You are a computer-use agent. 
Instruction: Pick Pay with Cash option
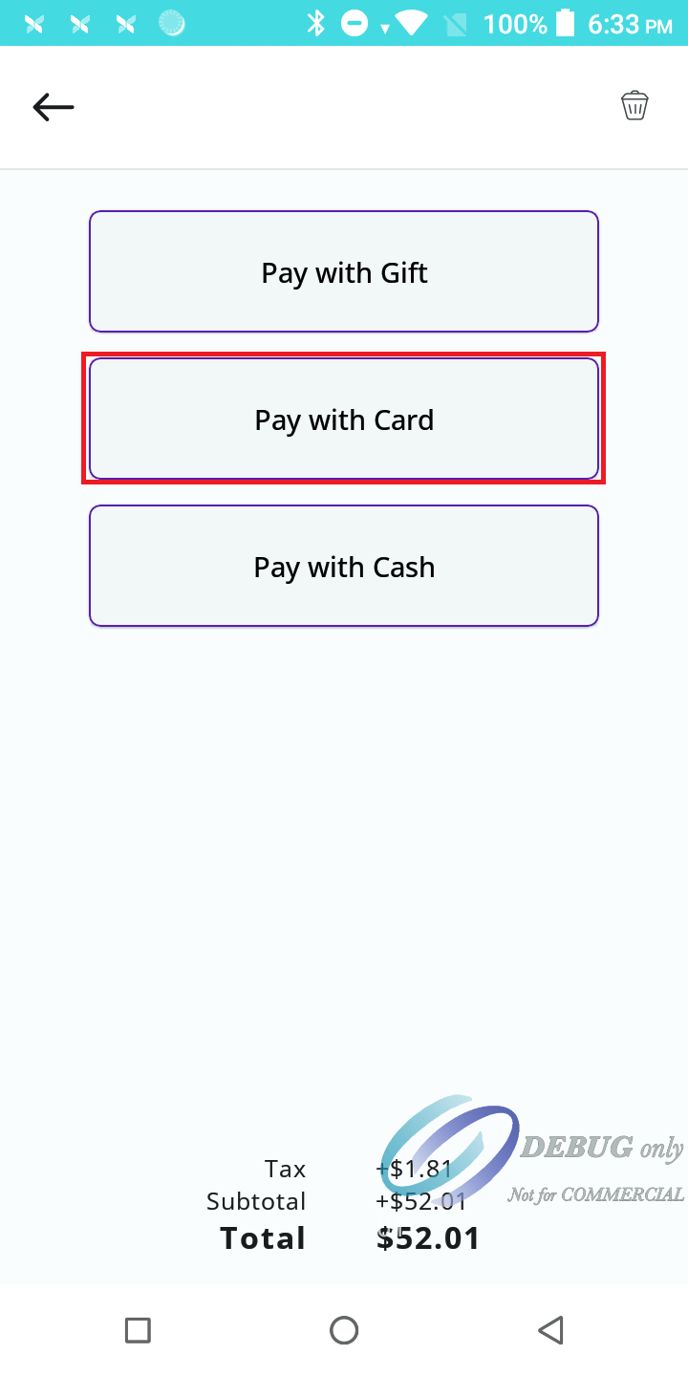344,567
